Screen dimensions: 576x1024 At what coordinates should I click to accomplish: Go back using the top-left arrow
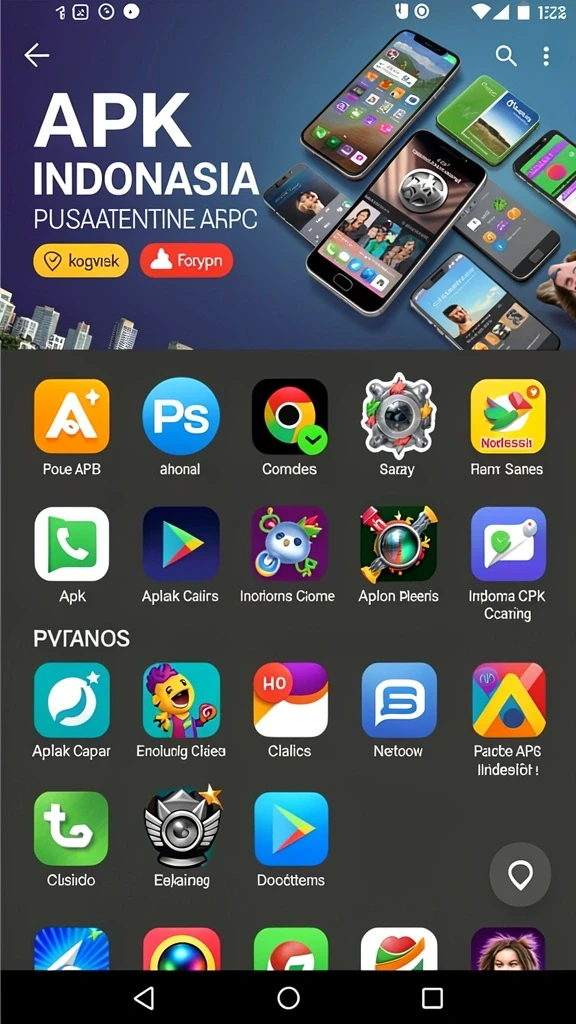pyautogui.click(x=37, y=56)
